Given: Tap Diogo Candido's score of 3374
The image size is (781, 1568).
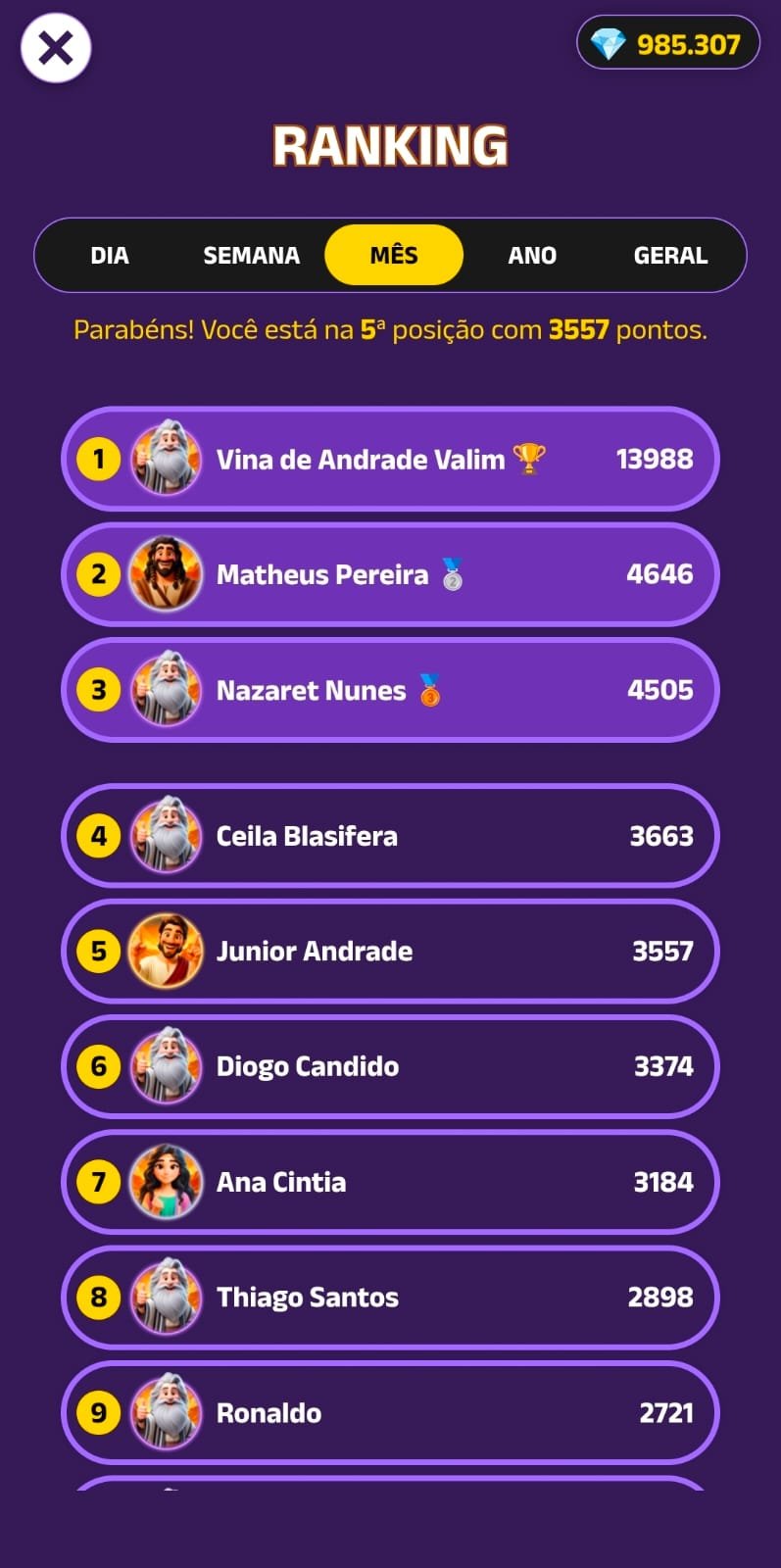Looking at the screenshot, I should pyautogui.click(x=660, y=1066).
